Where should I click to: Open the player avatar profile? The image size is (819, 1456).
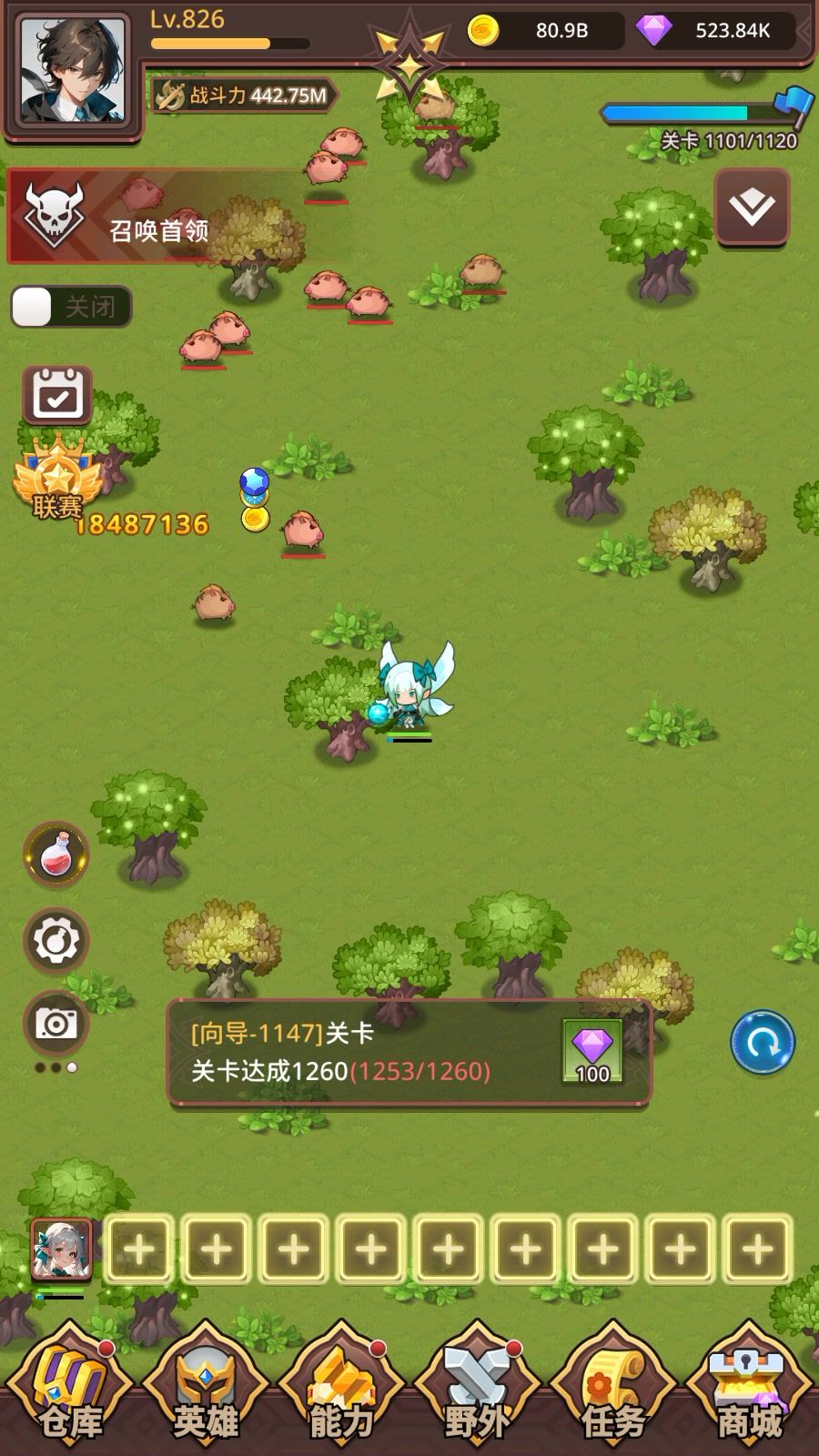(73, 72)
